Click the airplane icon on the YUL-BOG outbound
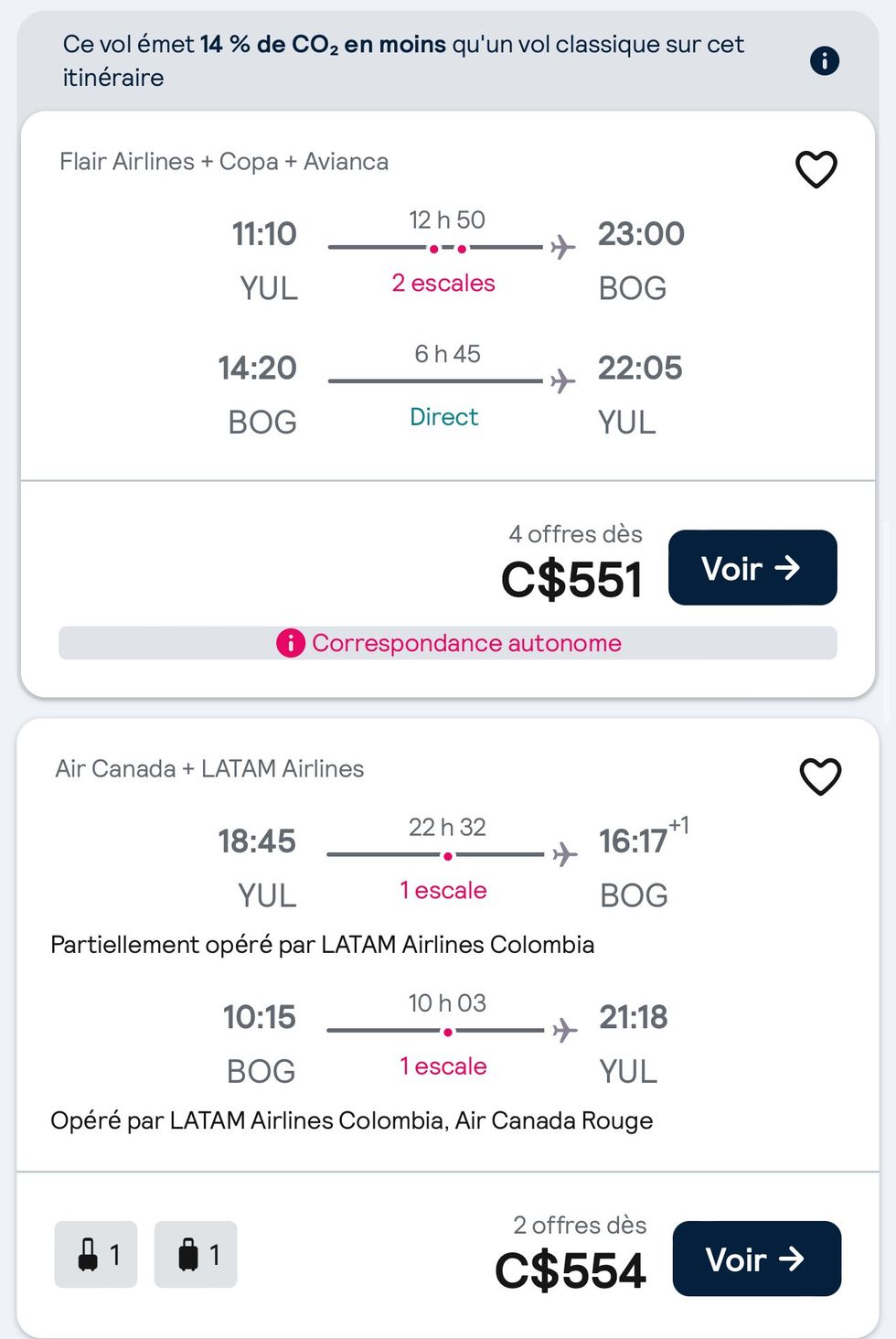The image size is (896, 1339). (561, 246)
